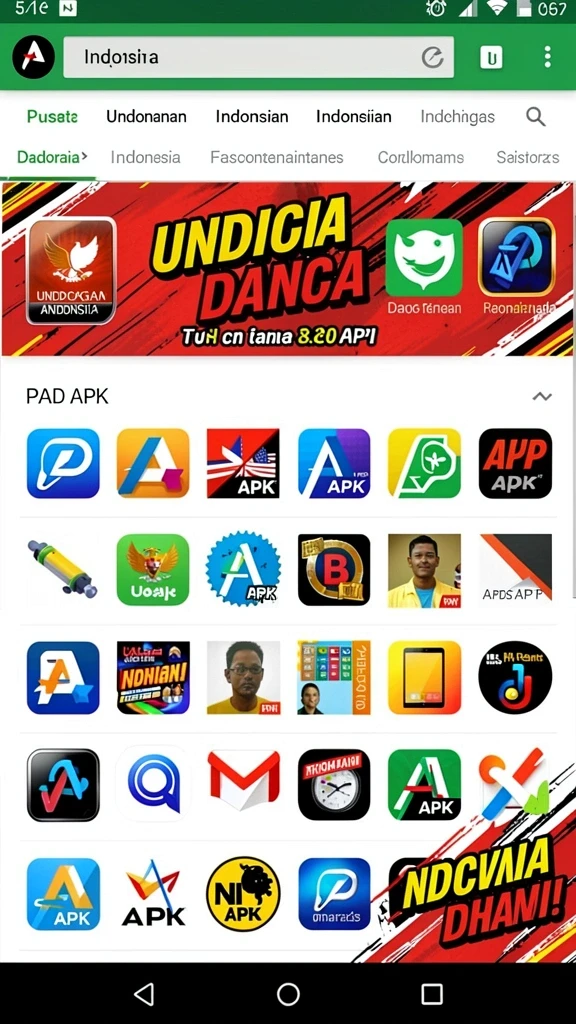Open the black APP APK app icon
The height and width of the screenshot is (1024, 576).
click(515, 463)
